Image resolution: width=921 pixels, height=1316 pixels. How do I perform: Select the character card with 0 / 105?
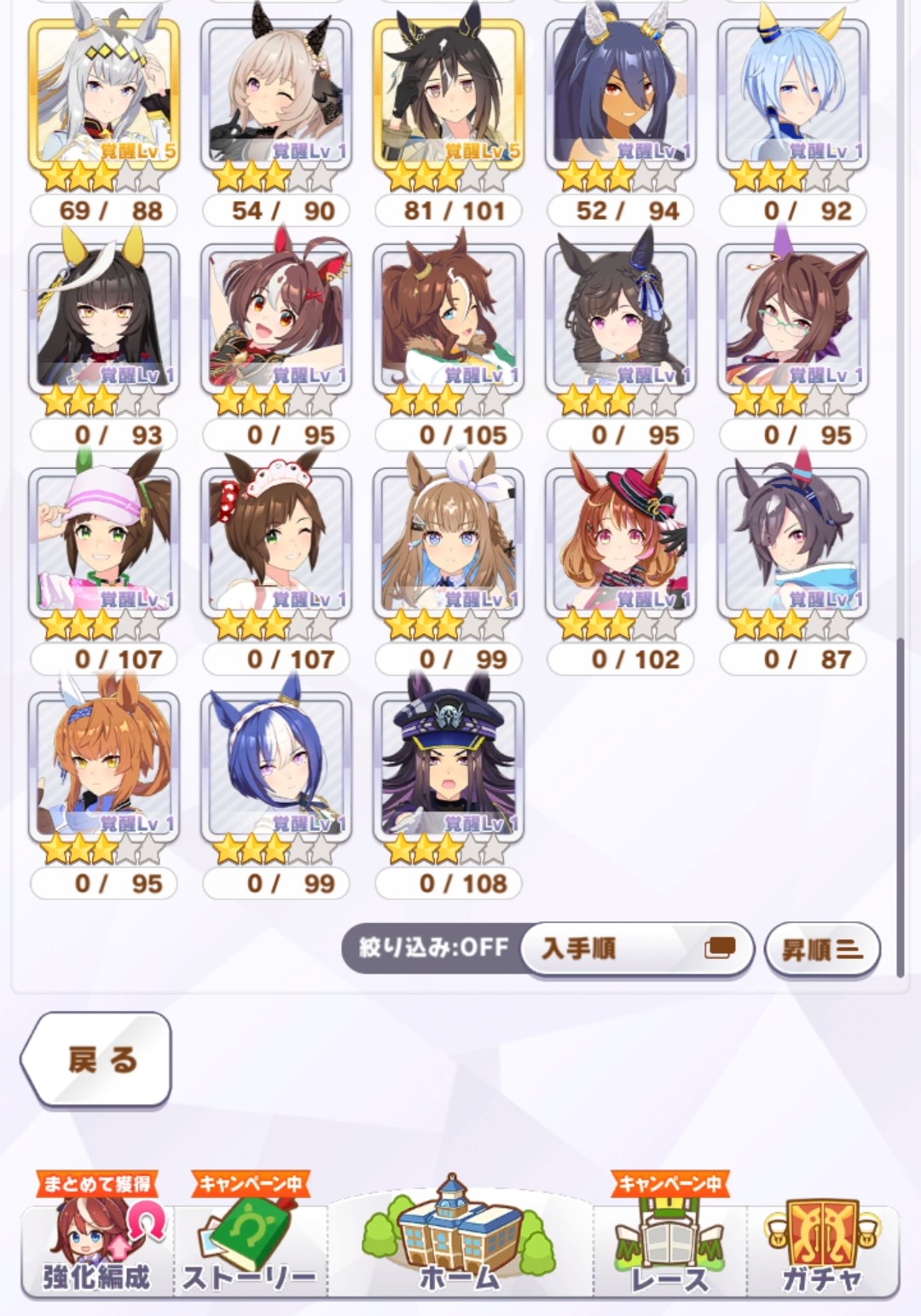(x=449, y=318)
